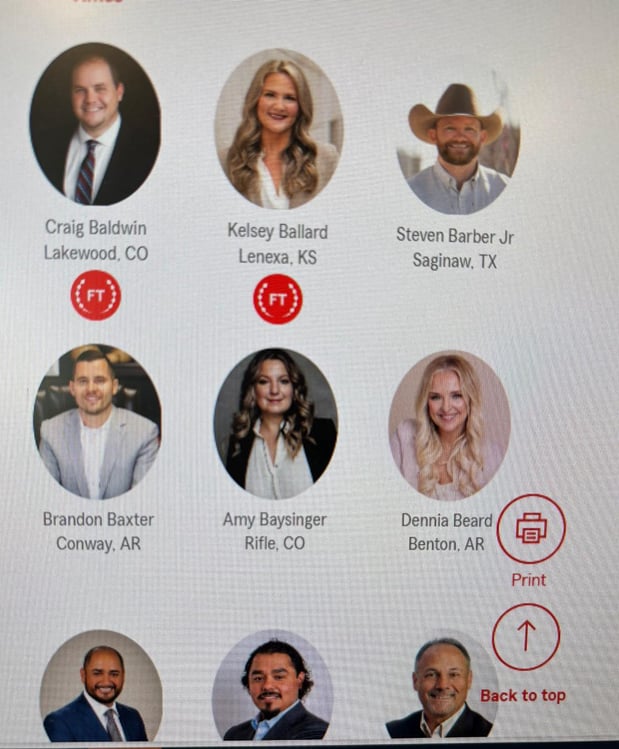Open Dennia Beard's profile
619x749 pixels.
tap(449, 425)
